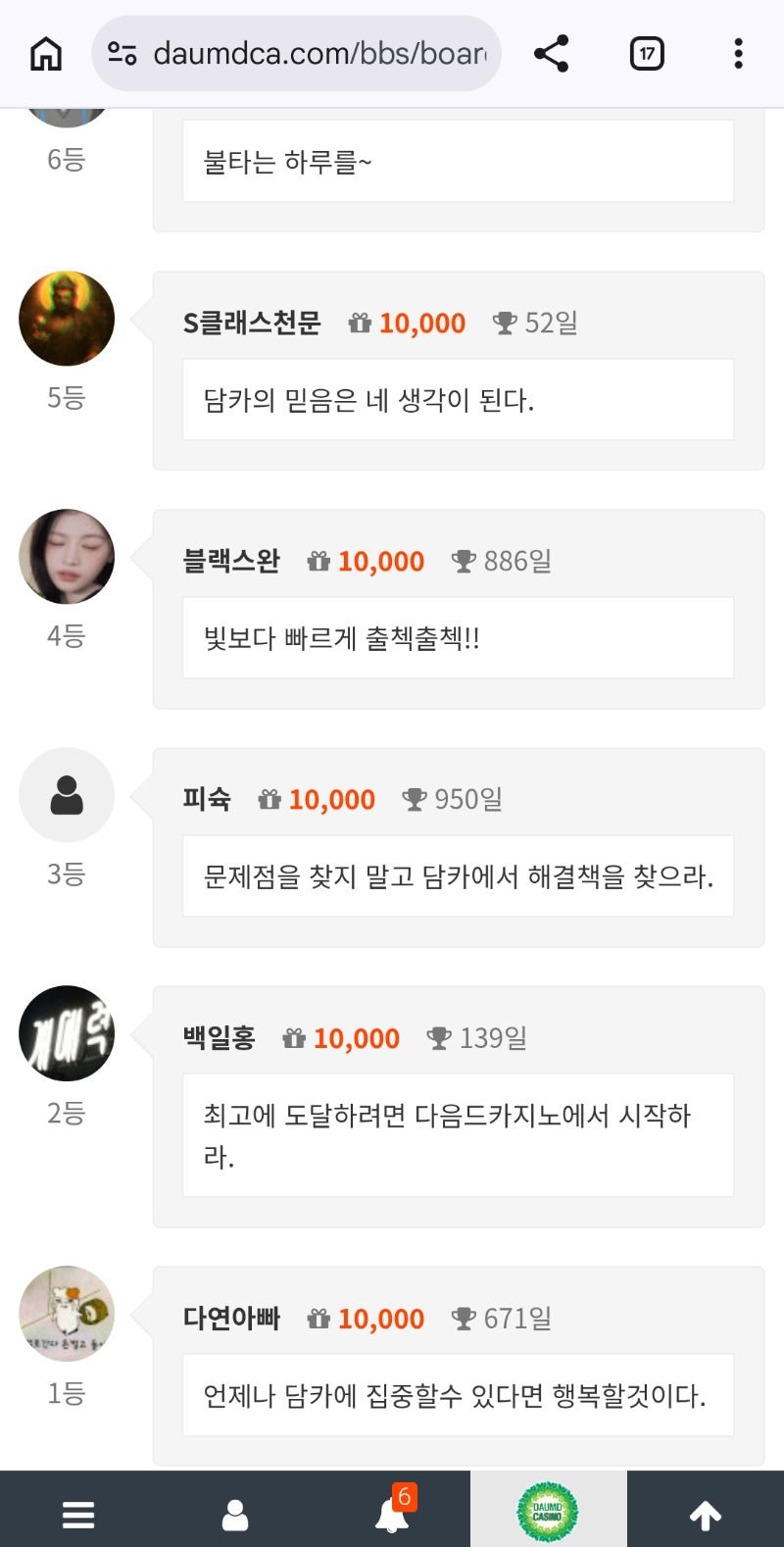The width and height of the screenshot is (784, 1547).
Task: Open 피슉's default avatar
Action: tap(67, 795)
